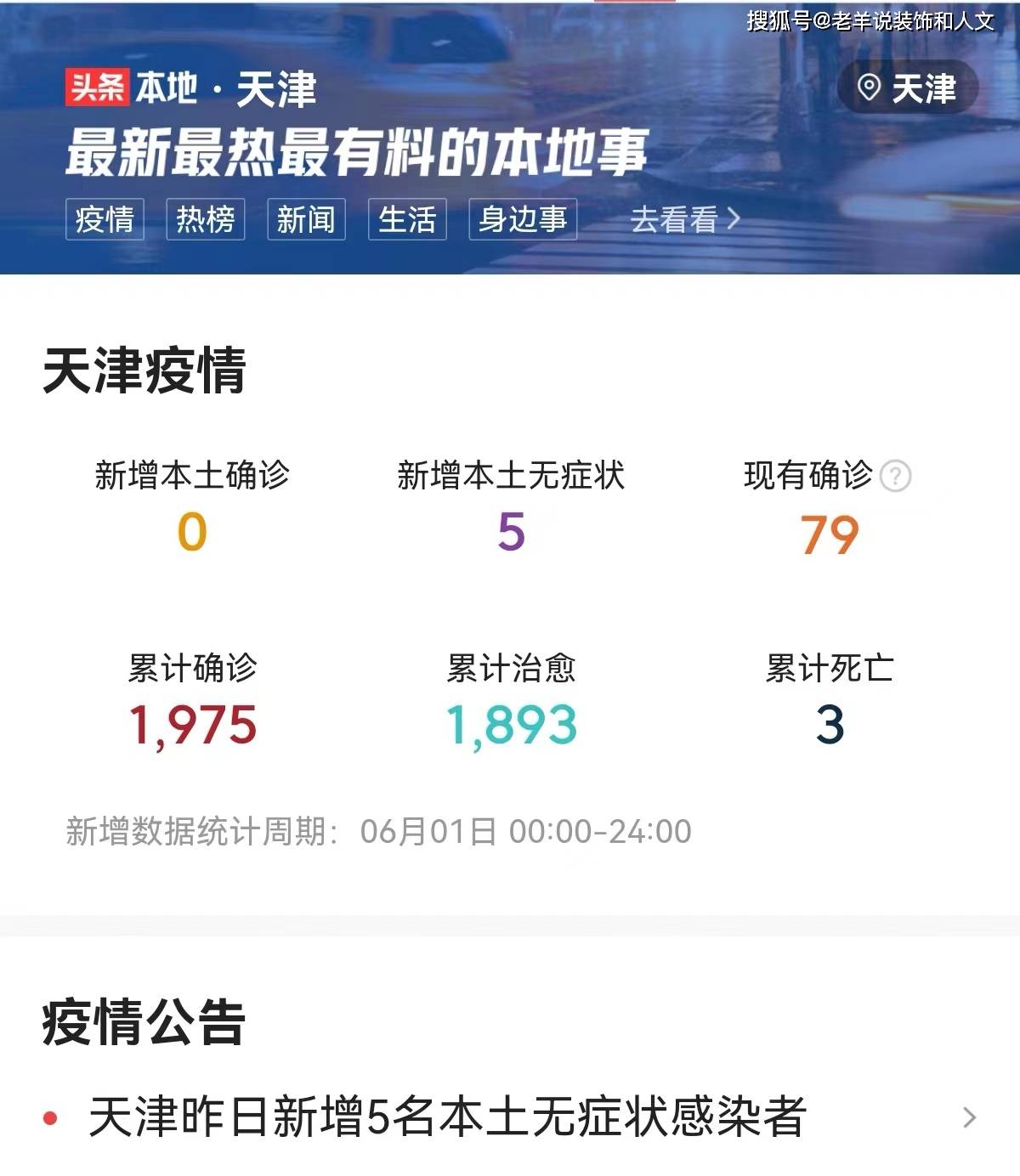This screenshot has width=1020, height=1176.
Task: Select the 疫情 chip
Action: coord(105,219)
